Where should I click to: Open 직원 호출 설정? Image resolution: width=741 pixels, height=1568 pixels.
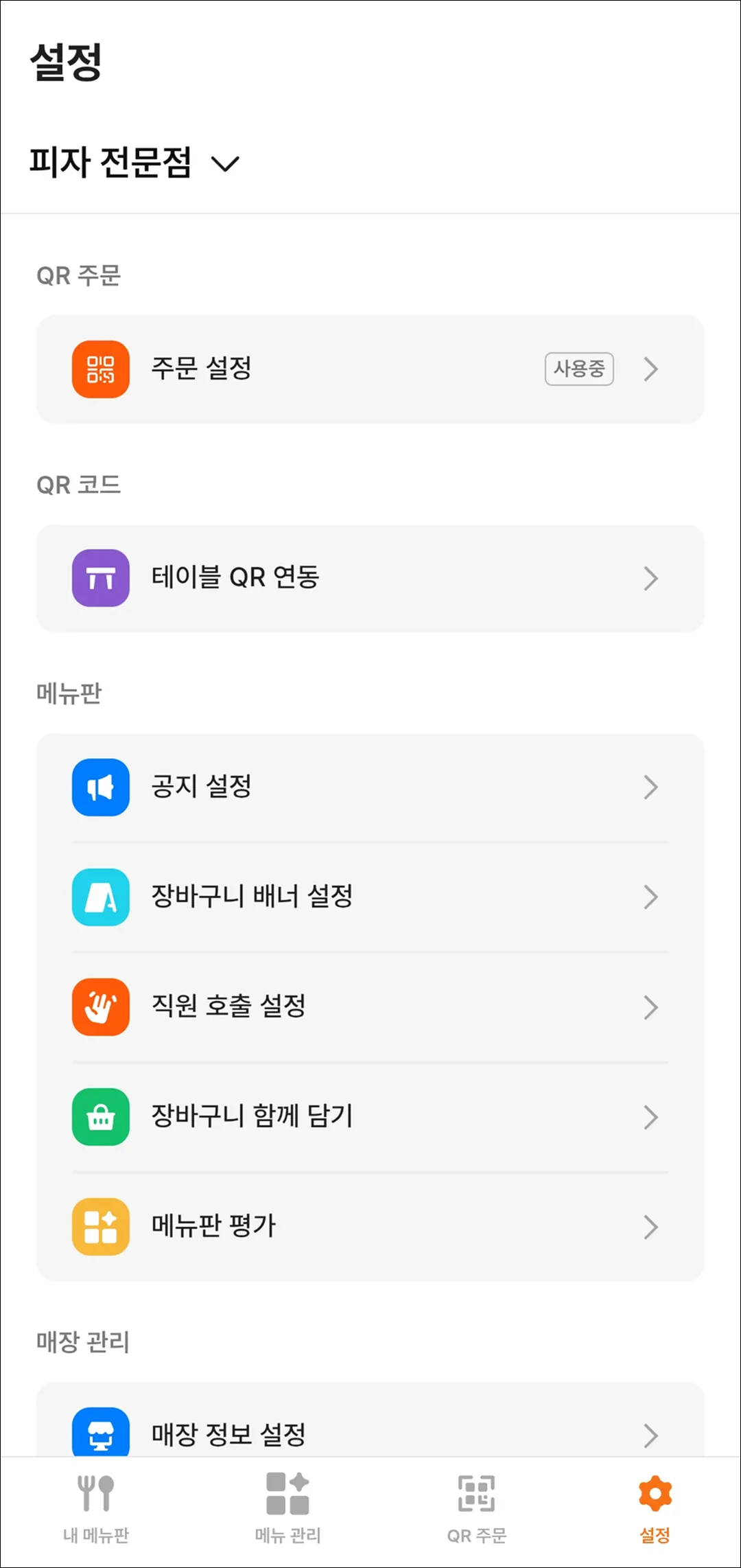click(x=370, y=1006)
